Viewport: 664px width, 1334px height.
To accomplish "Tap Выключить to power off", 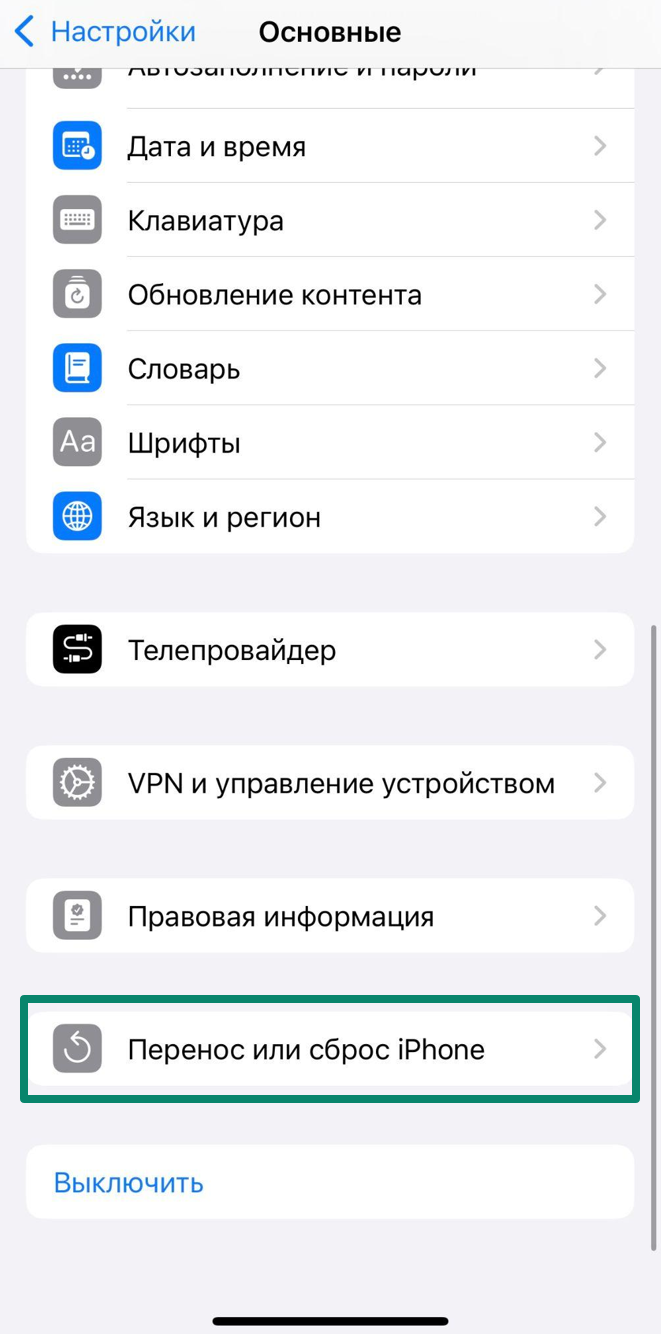I will (x=129, y=1182).
